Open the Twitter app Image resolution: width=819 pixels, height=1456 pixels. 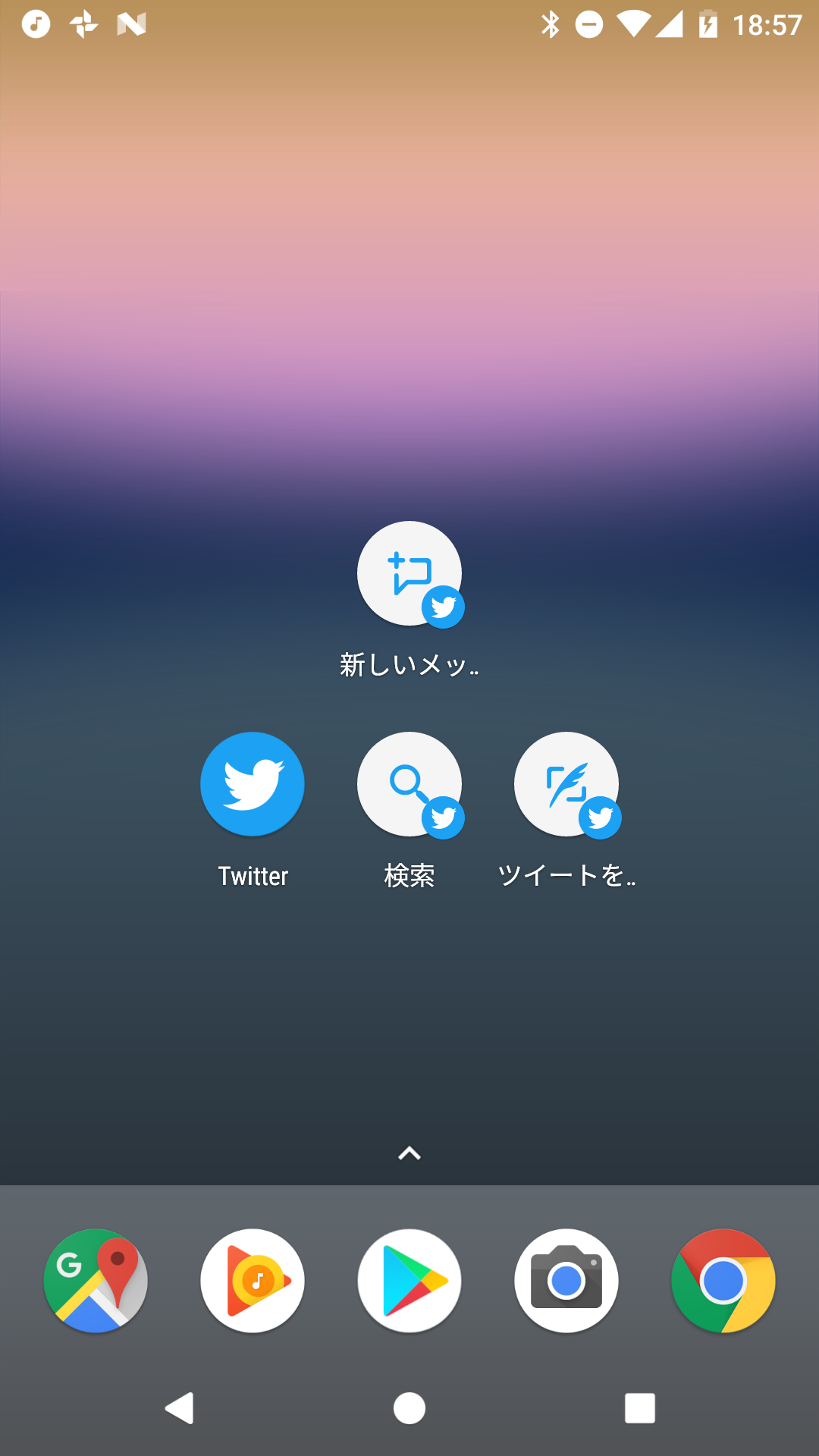click(x=252, y=784)
